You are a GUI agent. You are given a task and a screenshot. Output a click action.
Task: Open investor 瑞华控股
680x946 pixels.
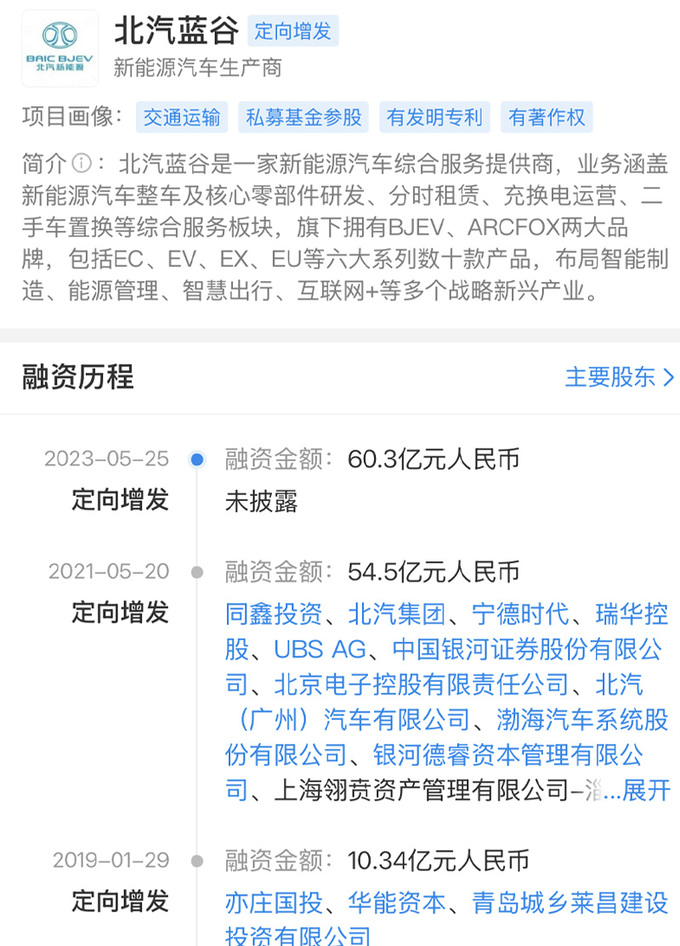632,613
